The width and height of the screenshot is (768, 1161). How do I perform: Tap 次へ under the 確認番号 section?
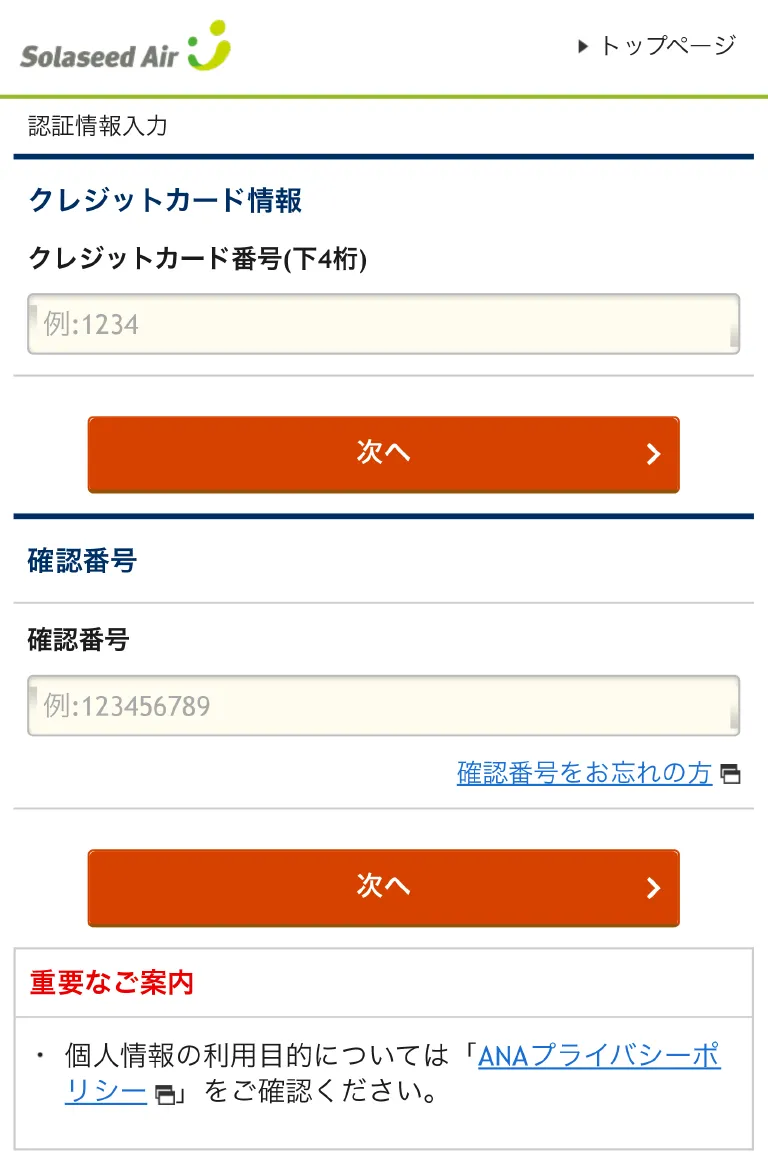click(x=383, y=888)
